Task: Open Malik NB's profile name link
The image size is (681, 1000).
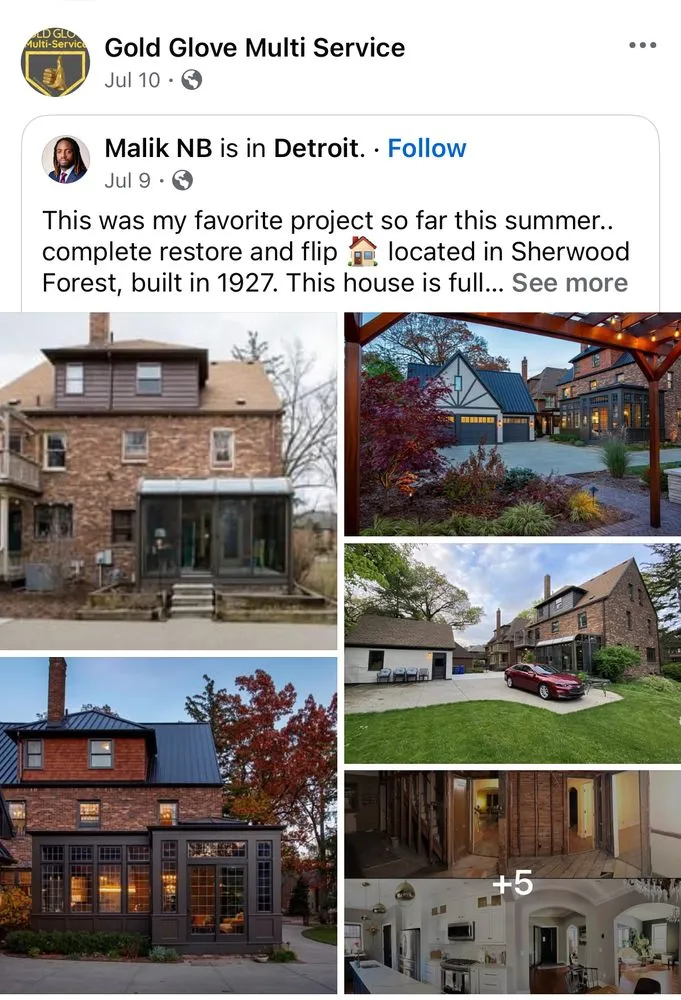Action: [158, 148]
